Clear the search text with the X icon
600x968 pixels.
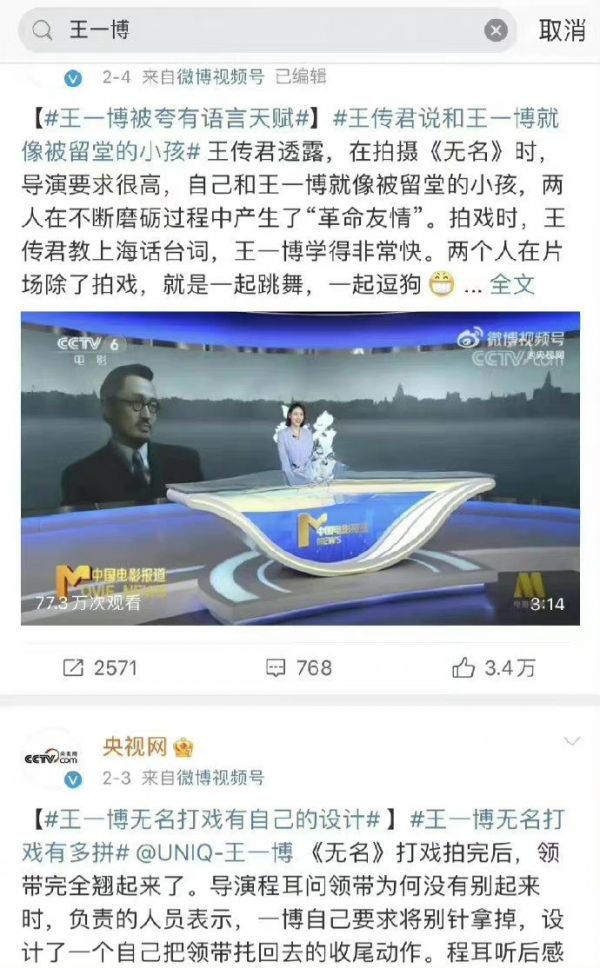[x=496, y=31]
